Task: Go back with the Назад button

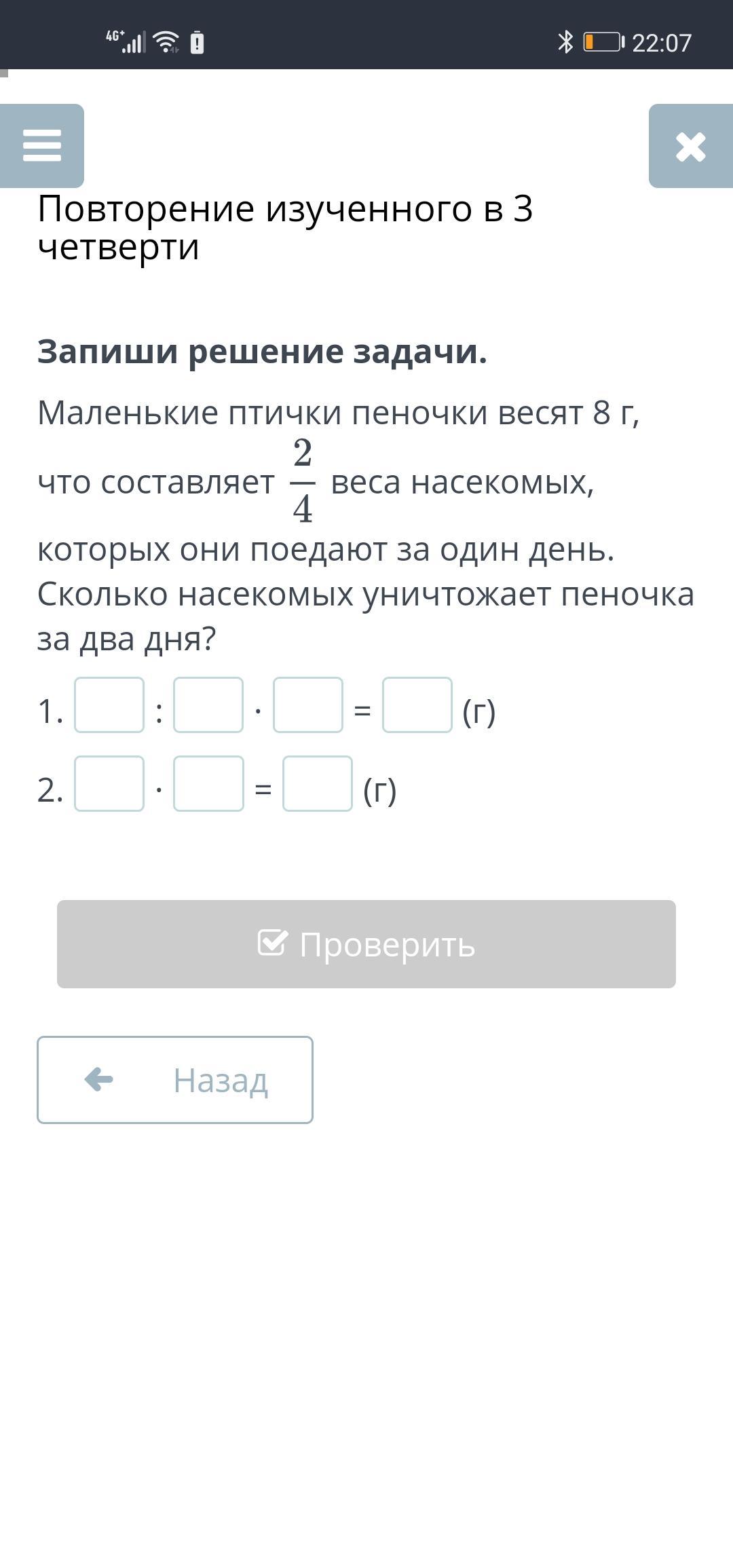Action: (175, 1079)
